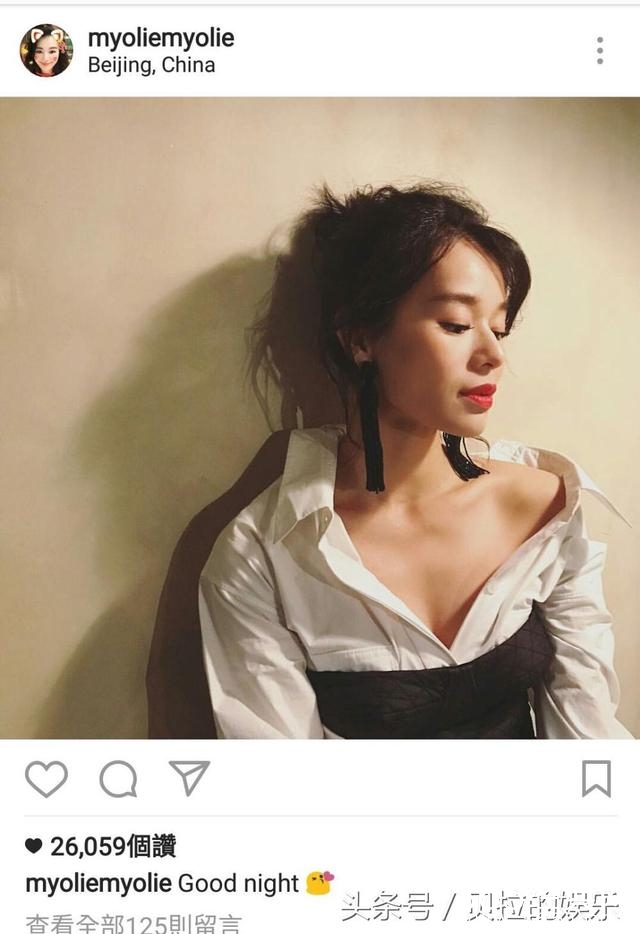This screenshot has width=640, height=934.
Task: Share the post with paper plane icon
Action: (x=189, y=777)
